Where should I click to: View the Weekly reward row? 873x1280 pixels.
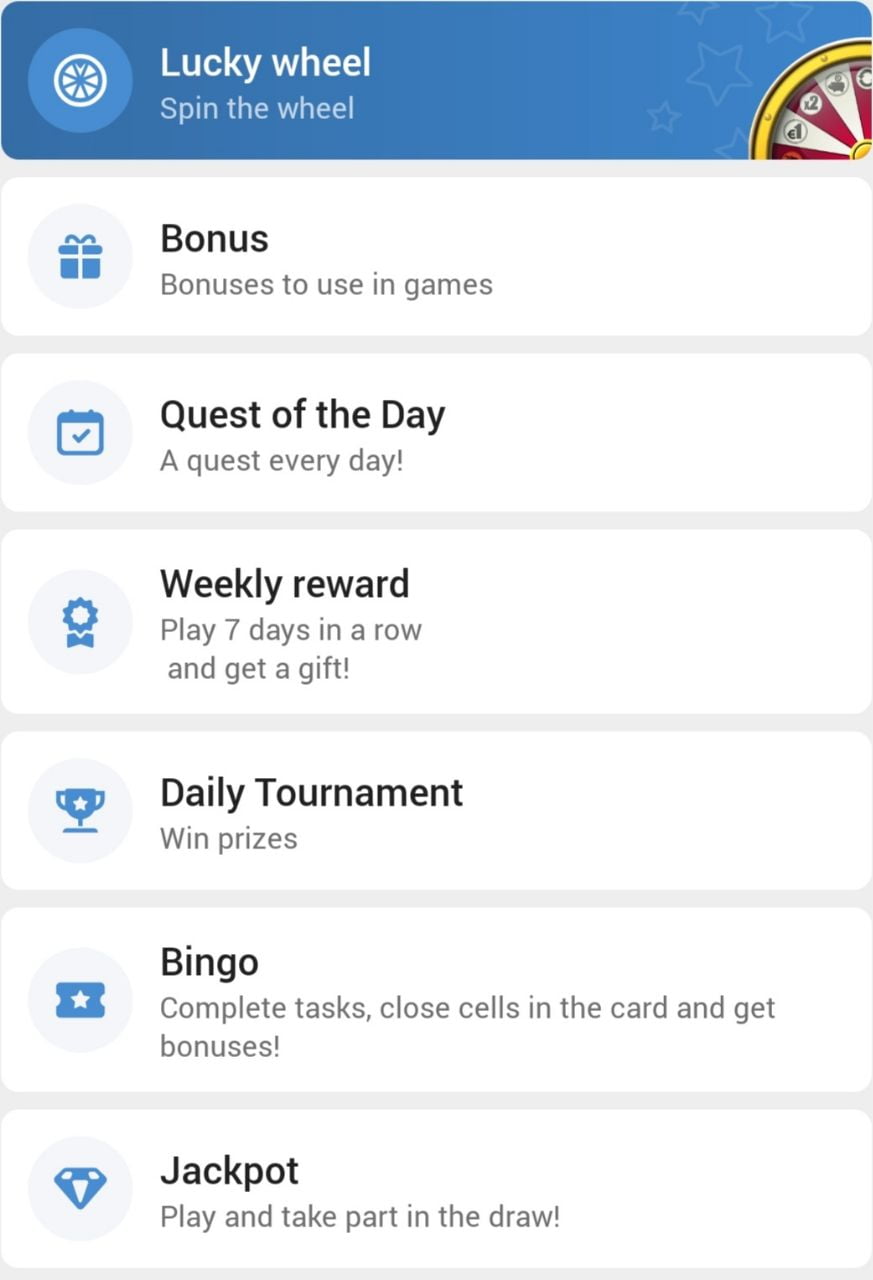[x=436, y=621]
